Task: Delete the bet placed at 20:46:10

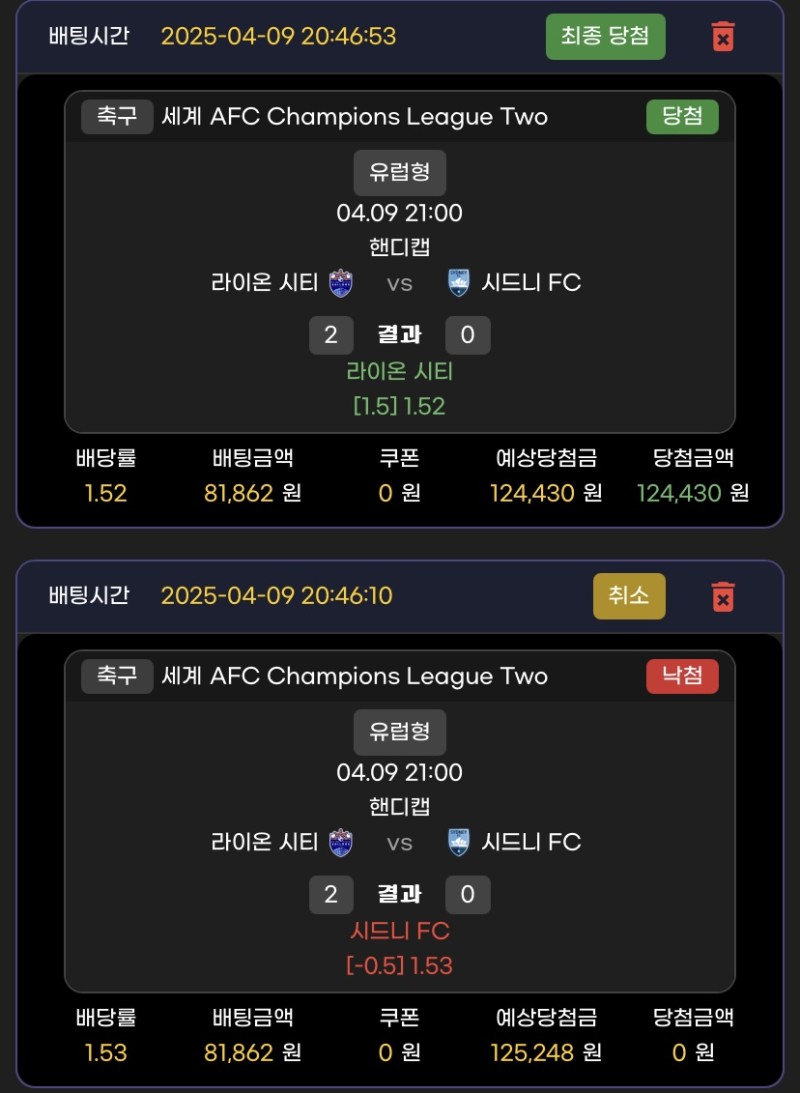Action: click(722, 596)
